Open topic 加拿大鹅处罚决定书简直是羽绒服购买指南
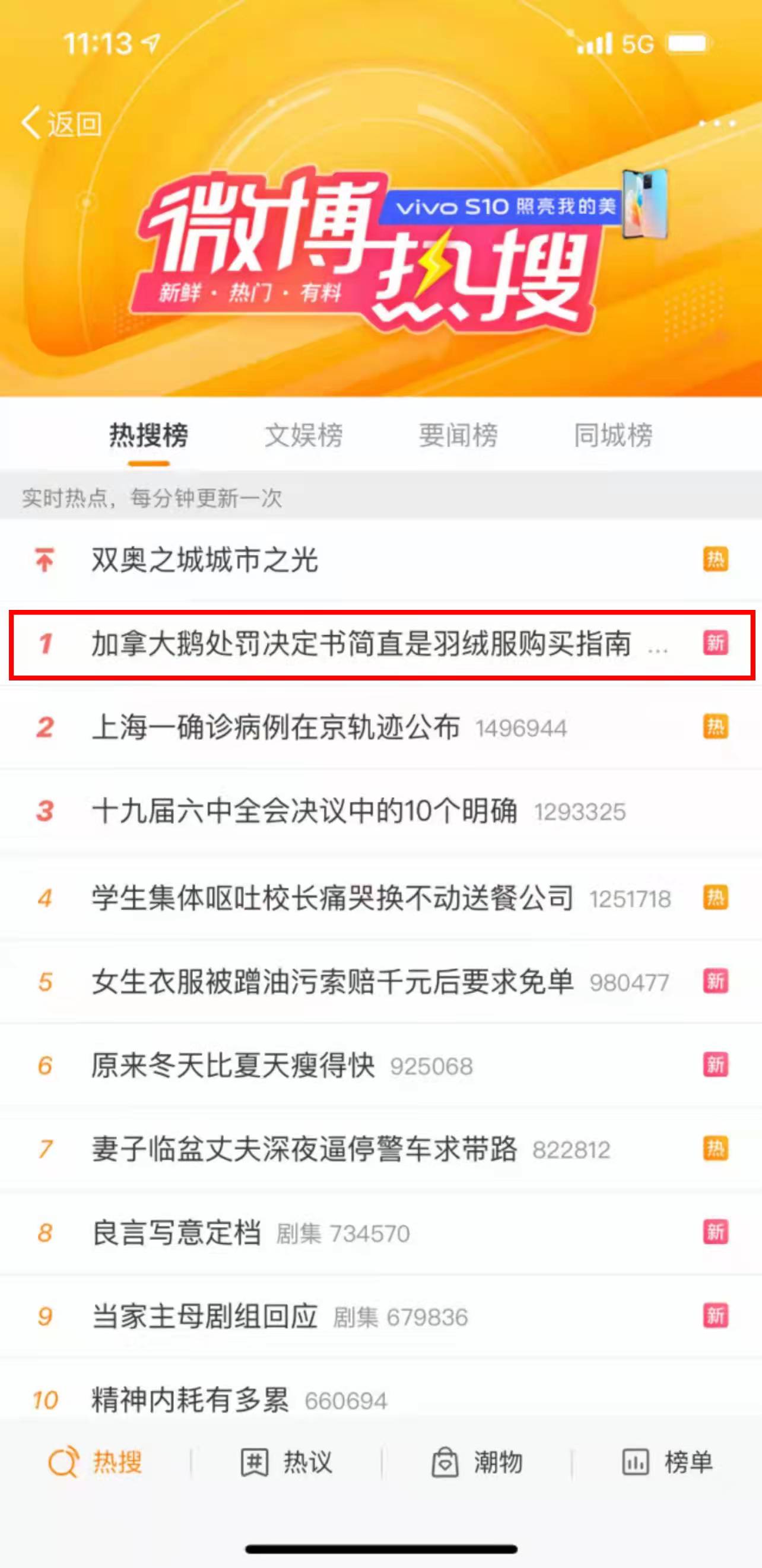 tap(361, 644)
